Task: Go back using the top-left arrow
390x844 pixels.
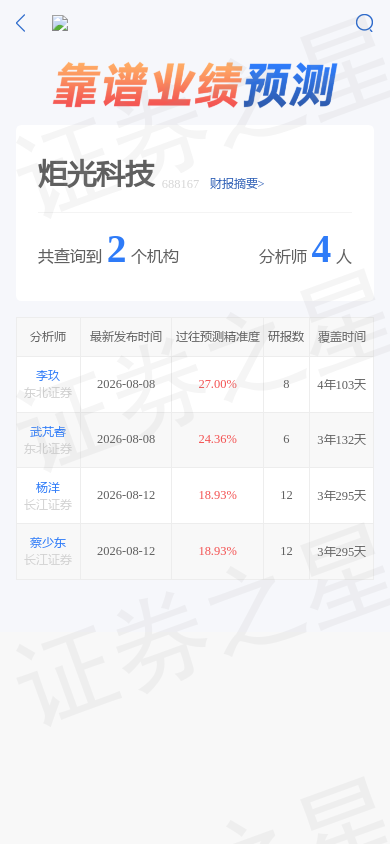Action: coord(20,23)
